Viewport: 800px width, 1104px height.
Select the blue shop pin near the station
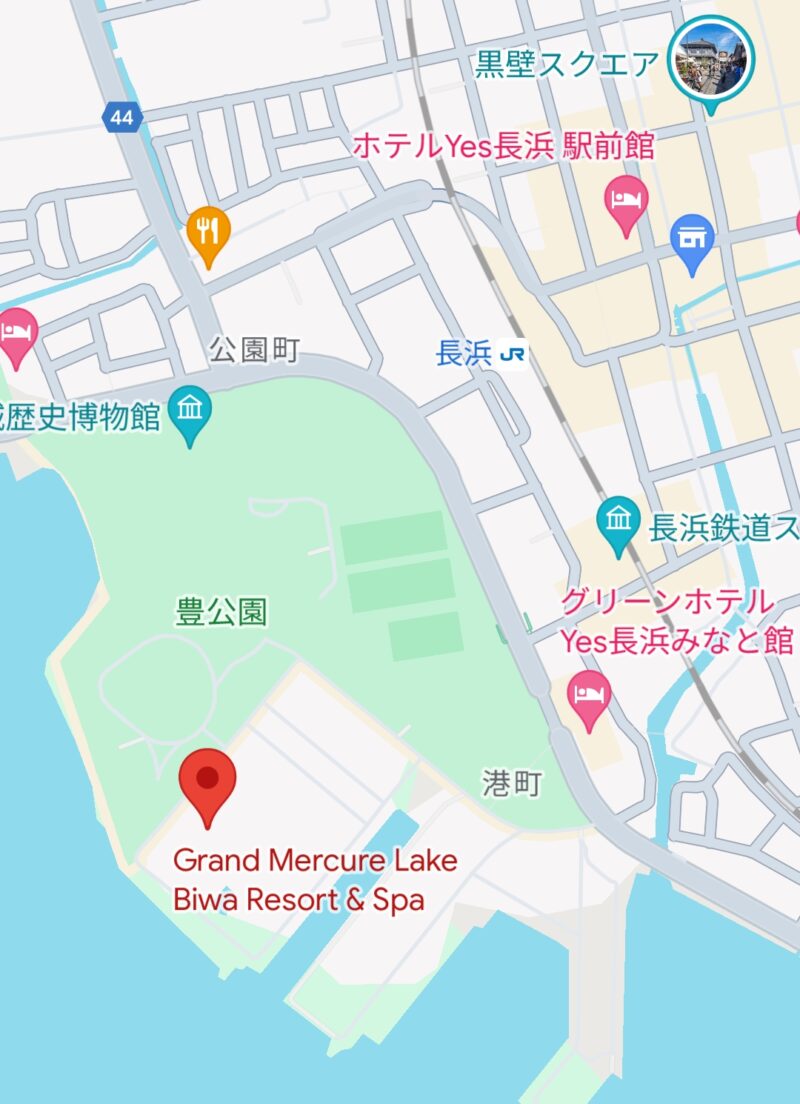(692, 240)
